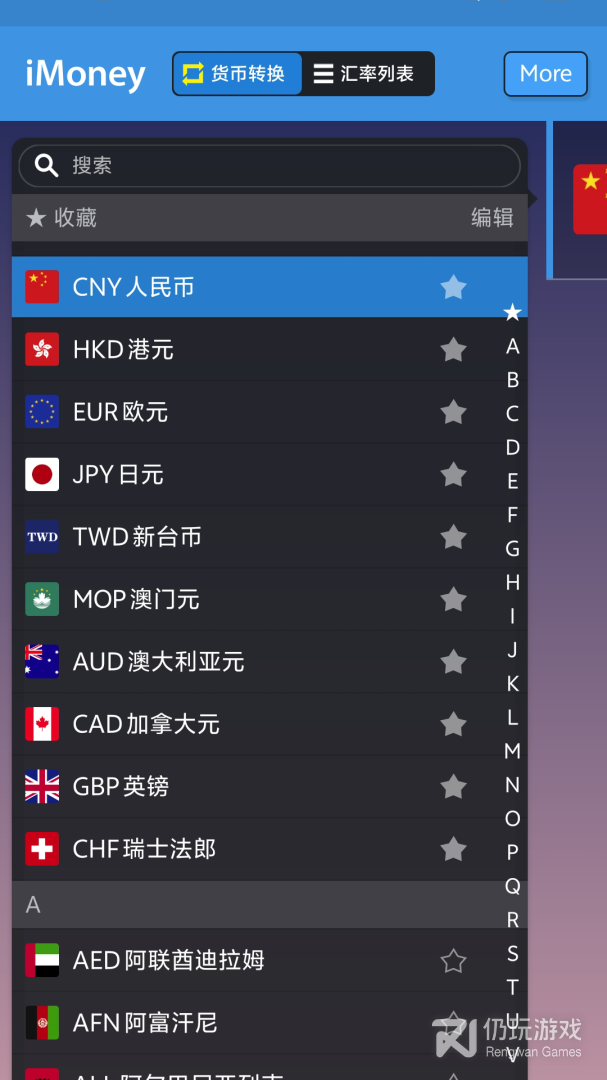Select the 货币转换 tab

238,74
